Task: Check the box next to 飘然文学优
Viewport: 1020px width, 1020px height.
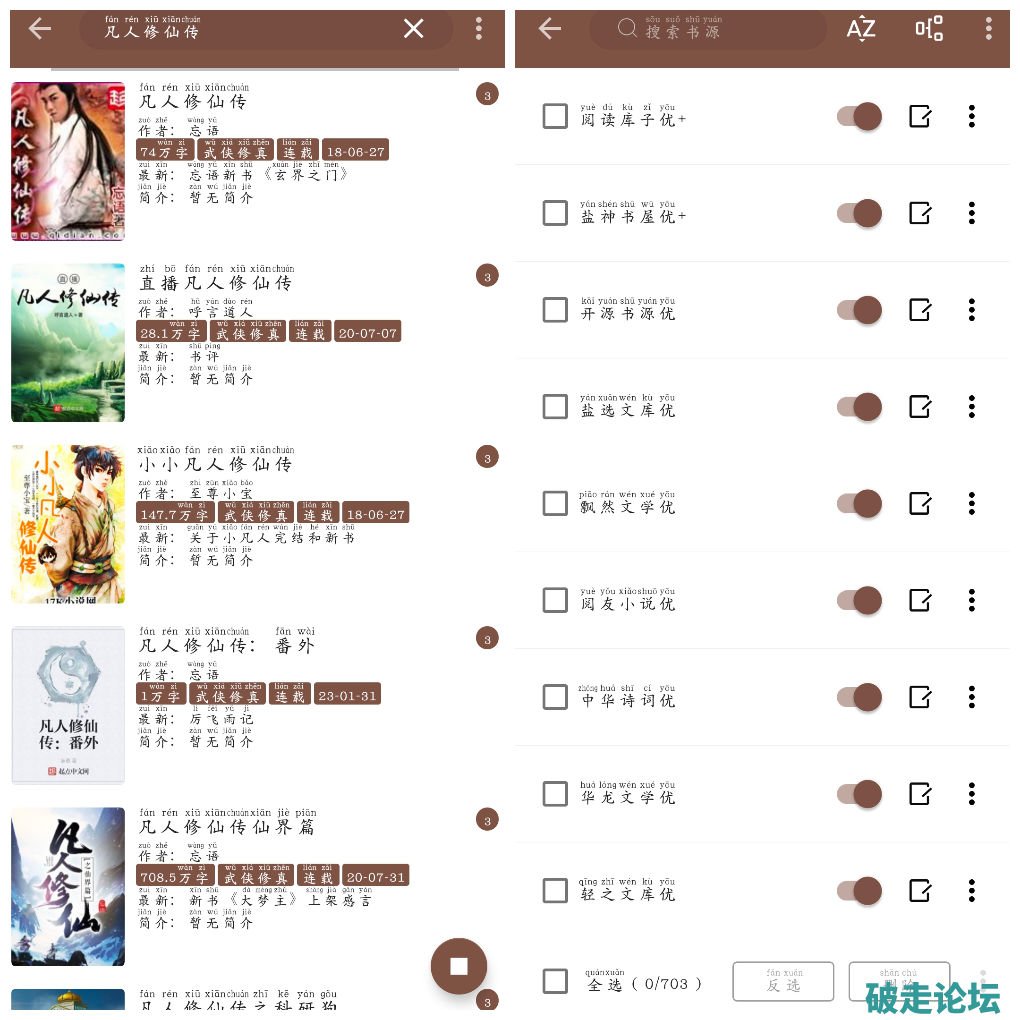Action: pyautogui.click(x=555, y=503)
